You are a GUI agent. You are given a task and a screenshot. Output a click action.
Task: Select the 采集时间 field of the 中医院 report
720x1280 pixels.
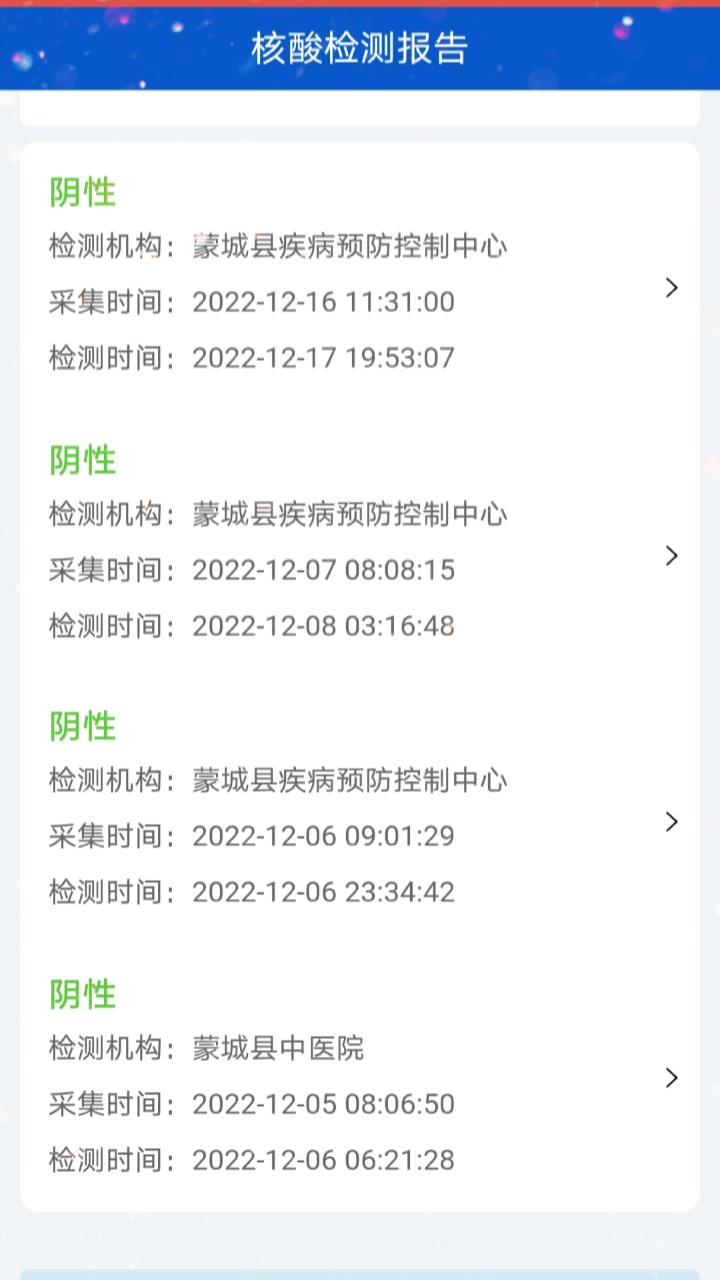pyautogui.click(x=252, y=1104)
